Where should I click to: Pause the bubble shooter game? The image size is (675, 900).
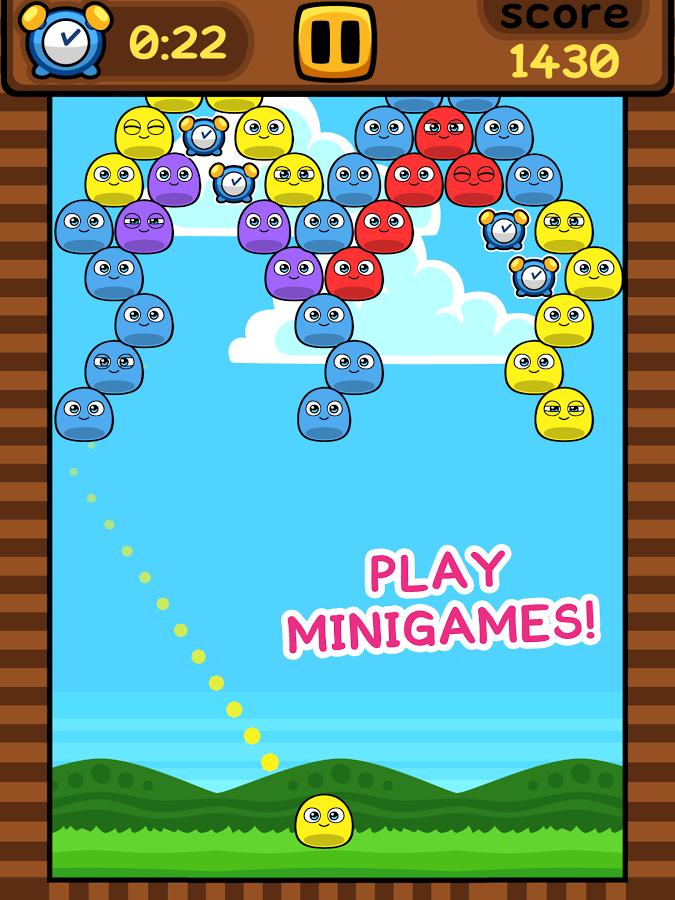click(x=335, y=42)
